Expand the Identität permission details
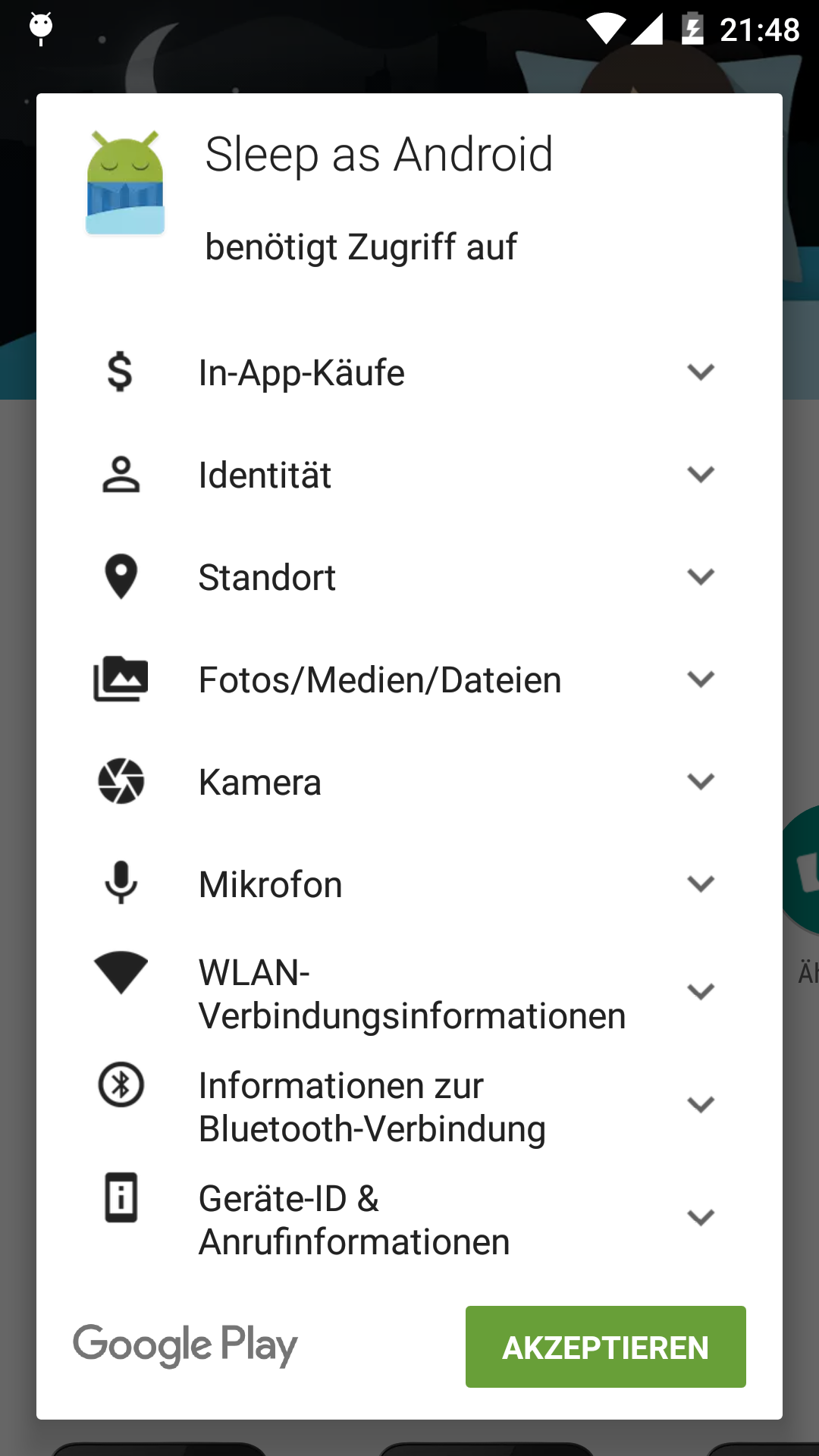 pyautogui.click(x=700, y=475)
